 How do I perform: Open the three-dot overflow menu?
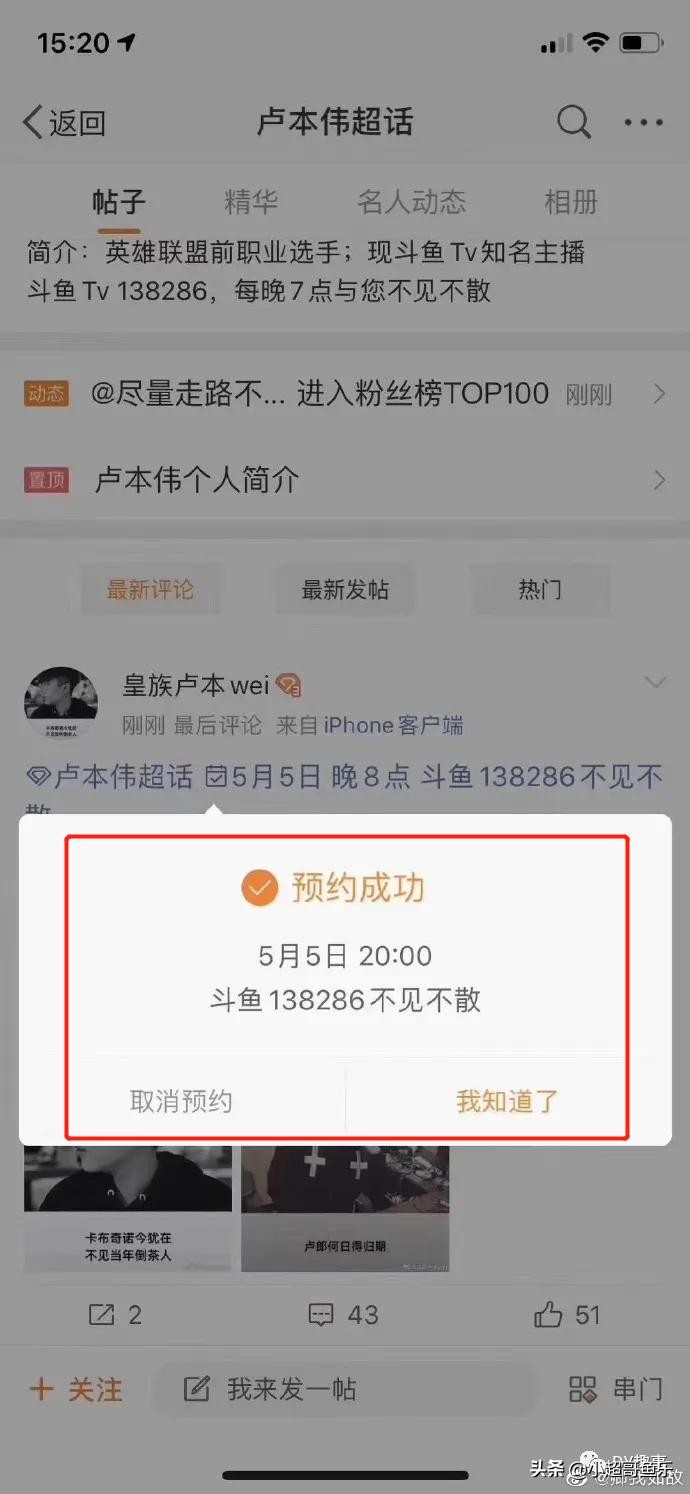[643, 123]
